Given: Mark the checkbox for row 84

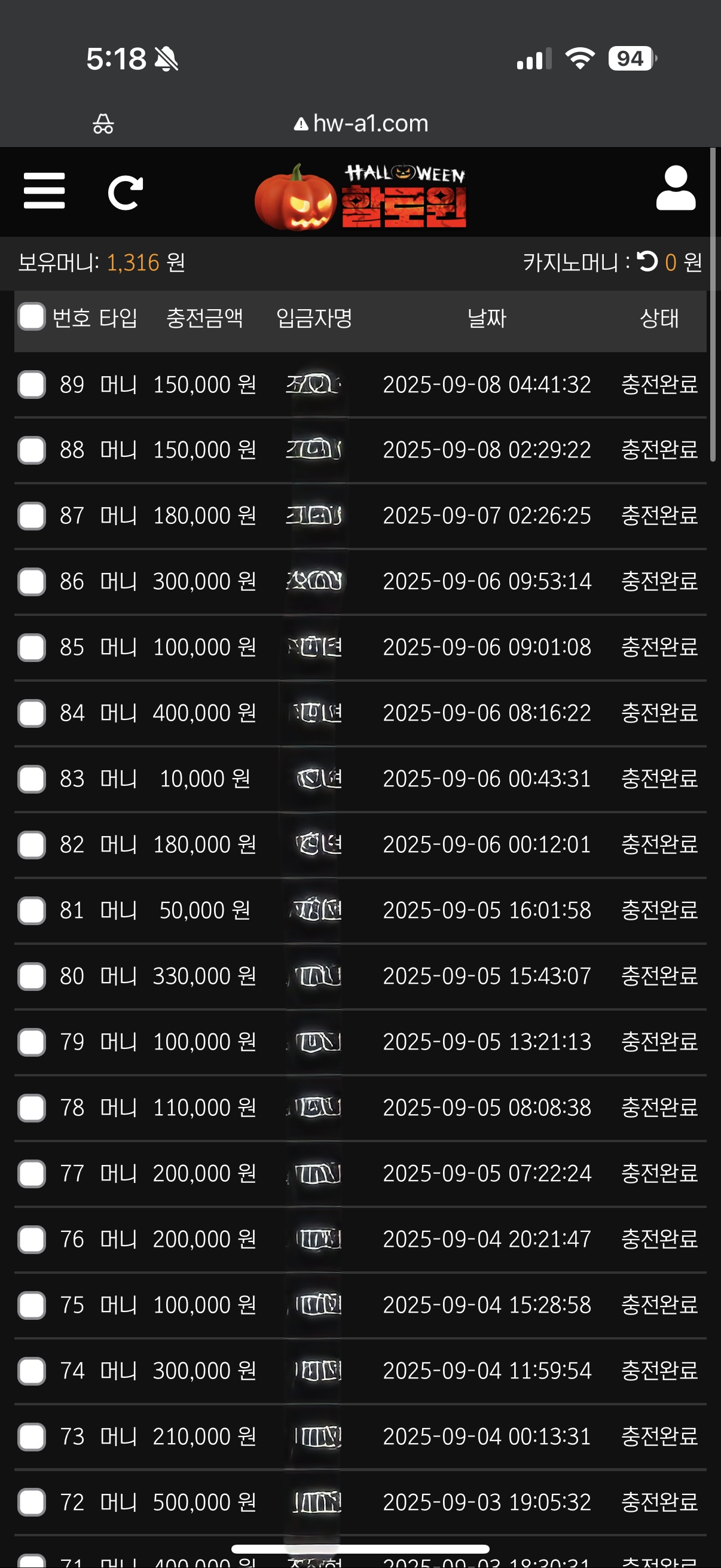Looking at the screenshot, I should tap(32, 713).
